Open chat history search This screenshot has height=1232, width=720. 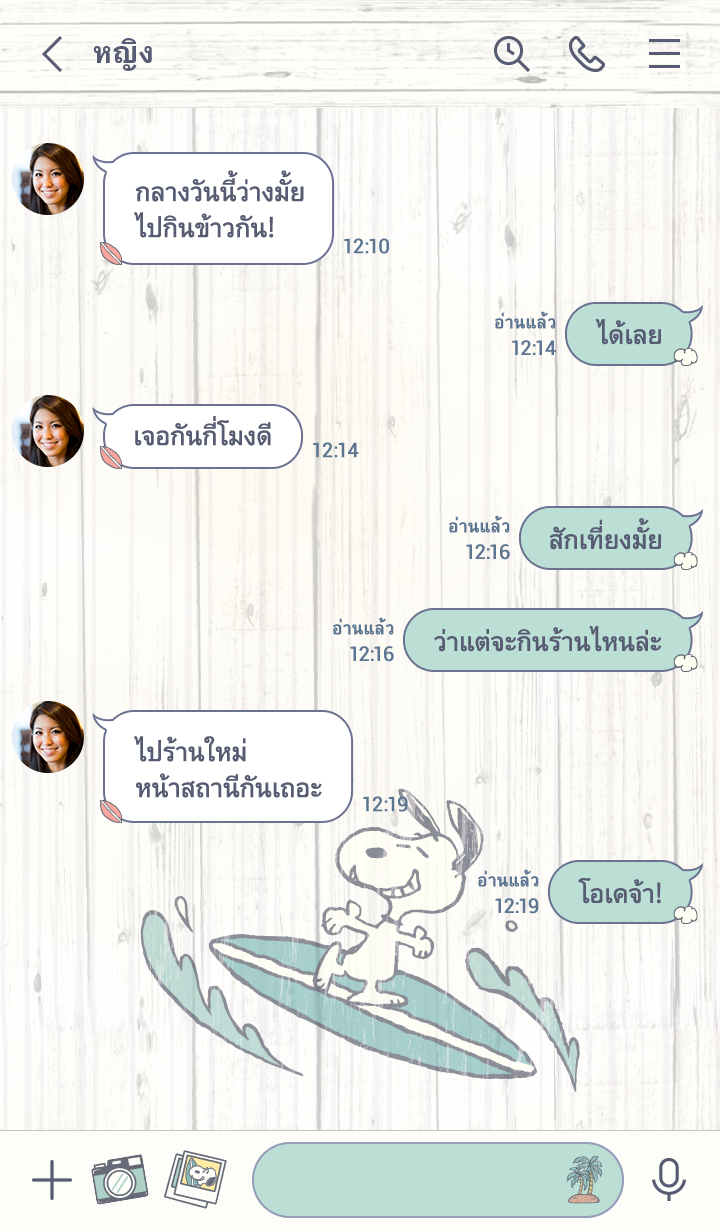click(x=511, y=54)
